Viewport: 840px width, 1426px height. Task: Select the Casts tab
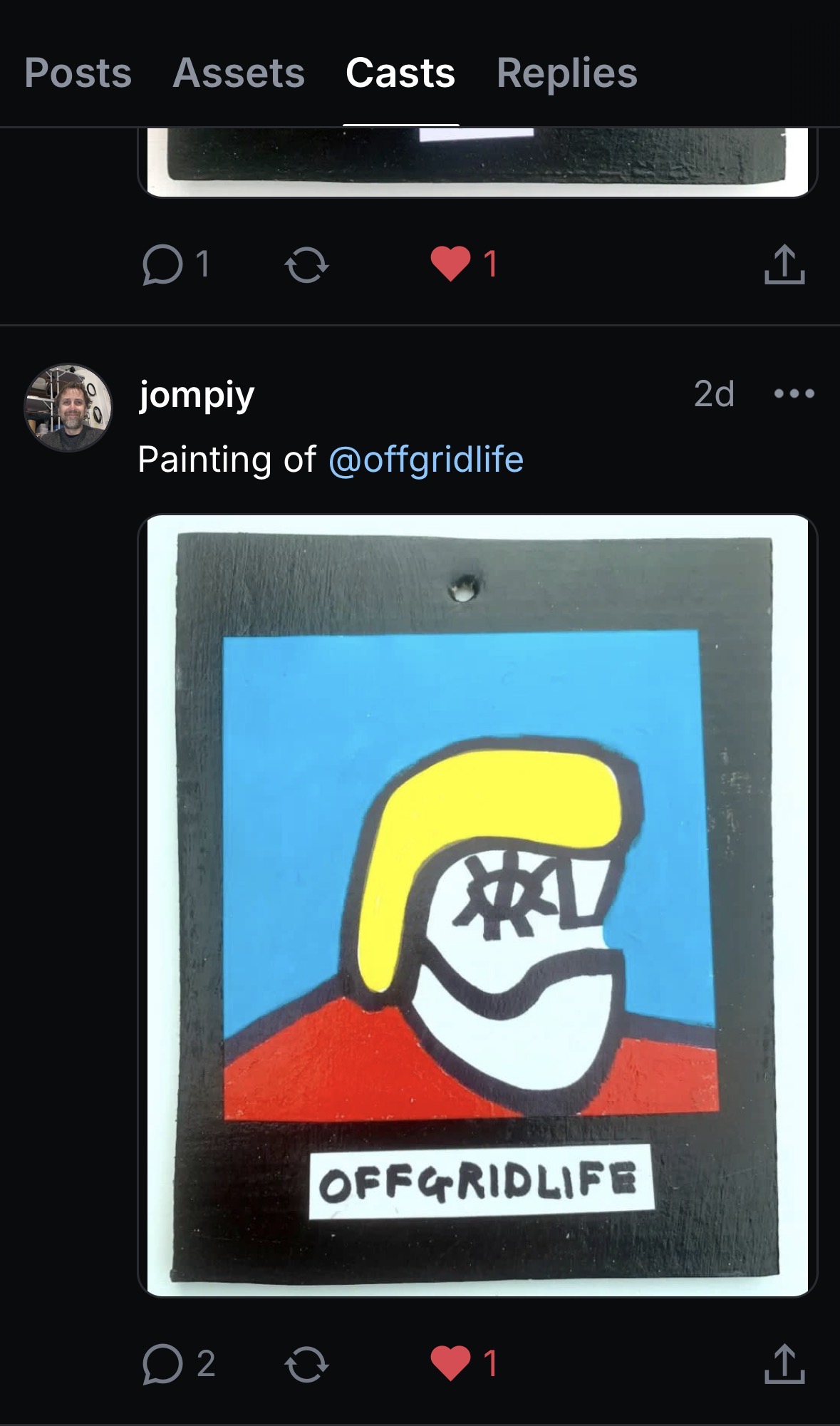(x=400, y=73)
